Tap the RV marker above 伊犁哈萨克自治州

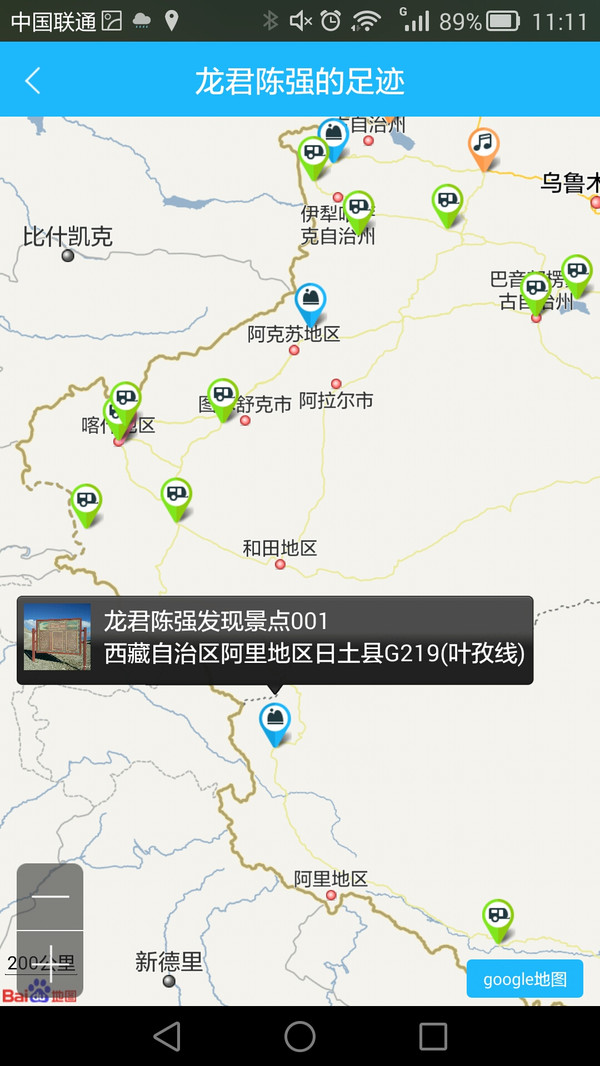[x=314, y=153]
